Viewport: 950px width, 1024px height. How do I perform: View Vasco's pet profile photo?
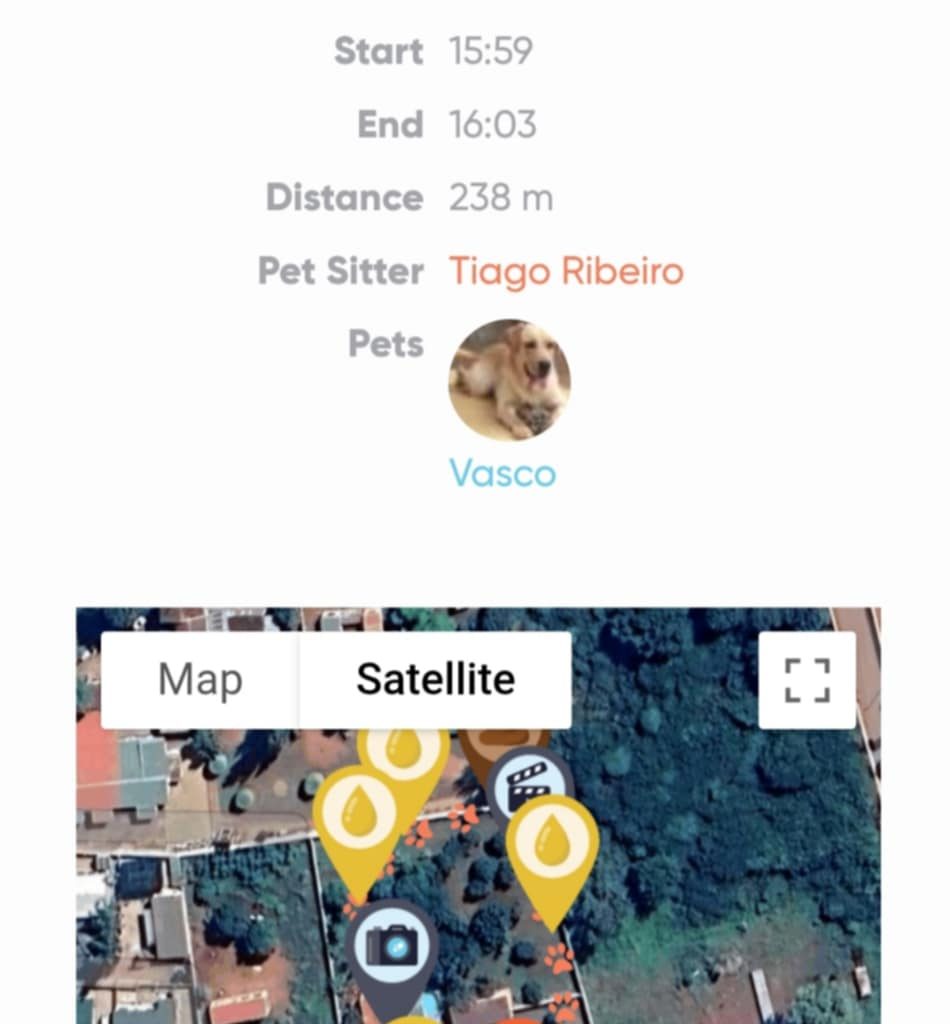(509, 380)
